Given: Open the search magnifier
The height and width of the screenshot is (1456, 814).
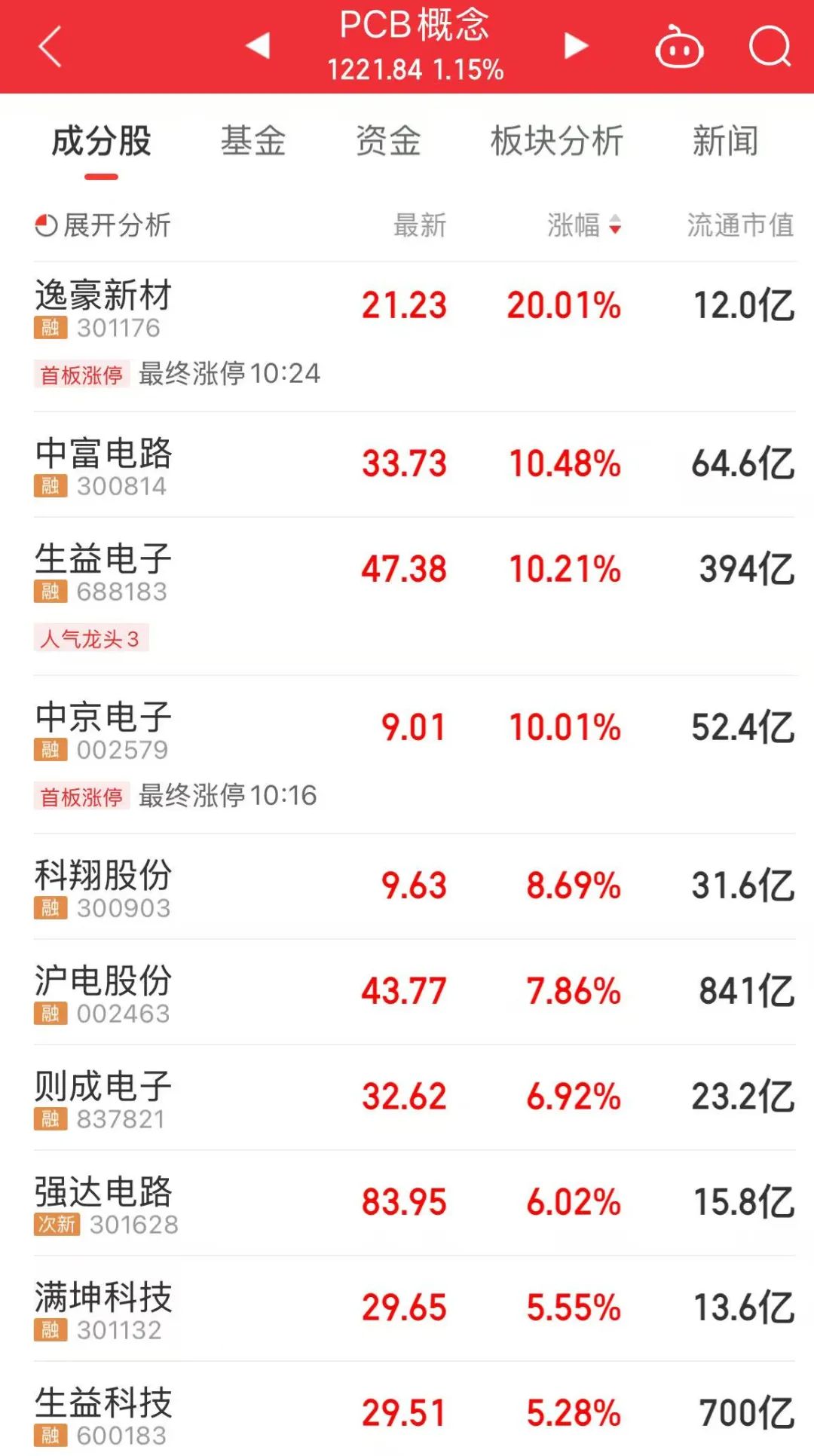Looking at the screenshot, I should click(x=769, y=47).
